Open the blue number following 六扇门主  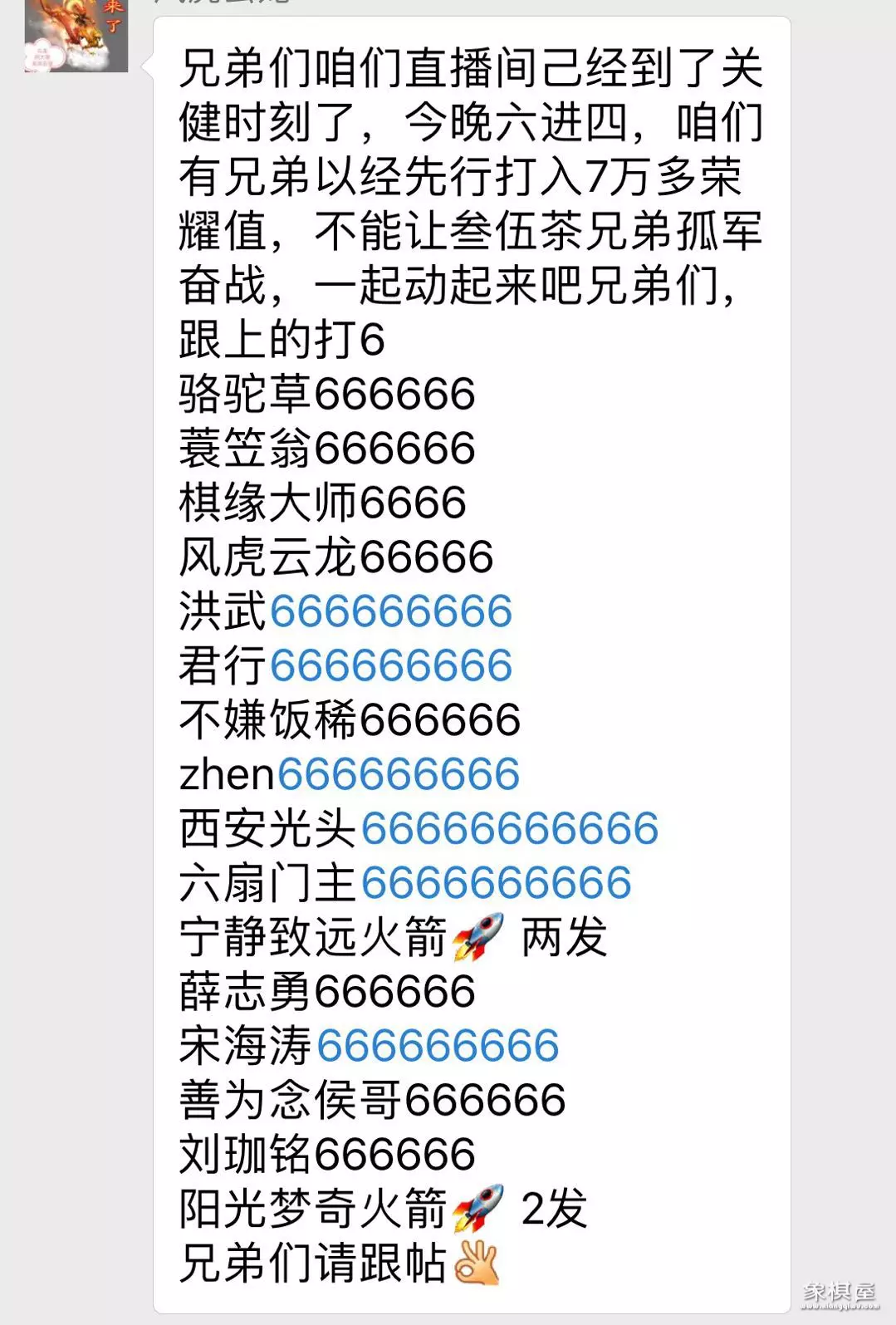click(x=498, y=882)
